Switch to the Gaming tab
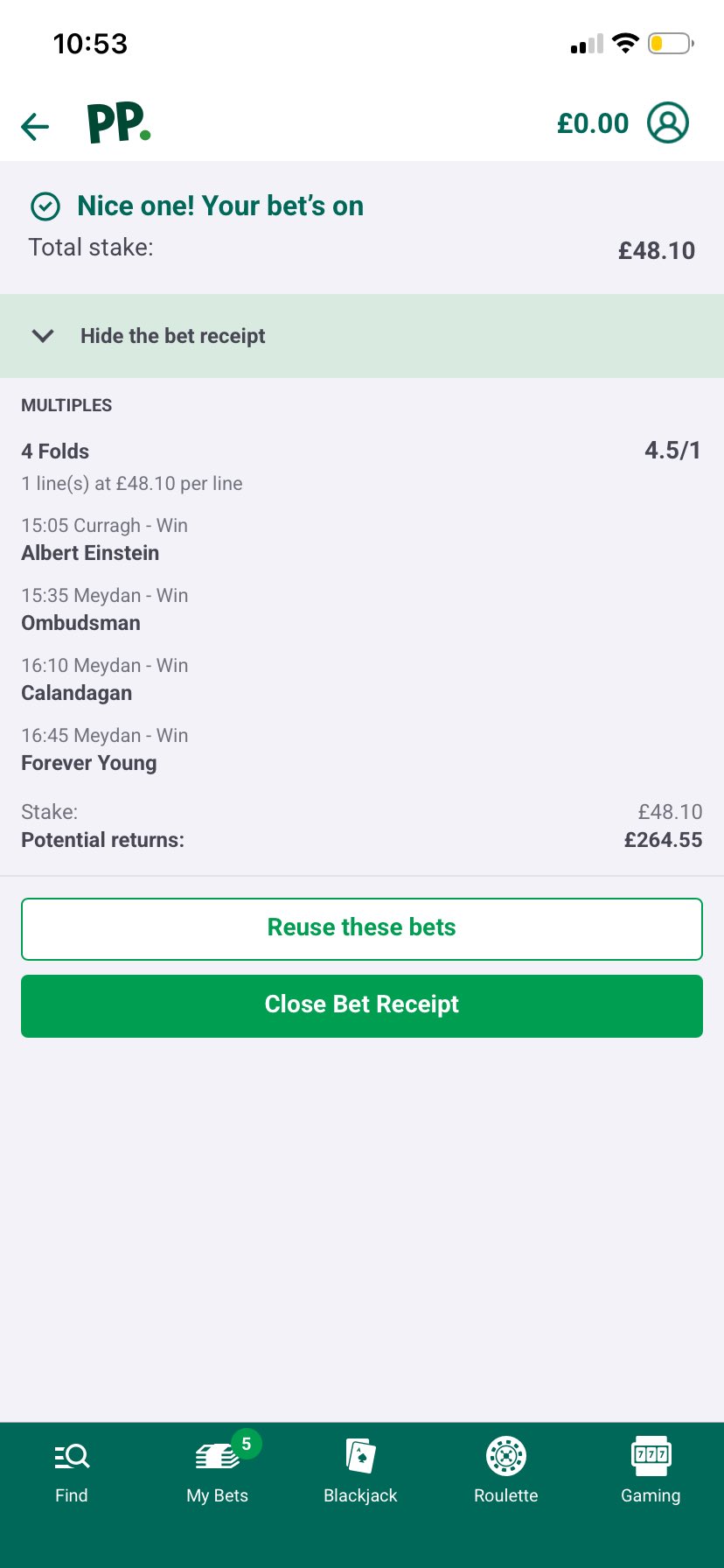 pos(651,1472)
